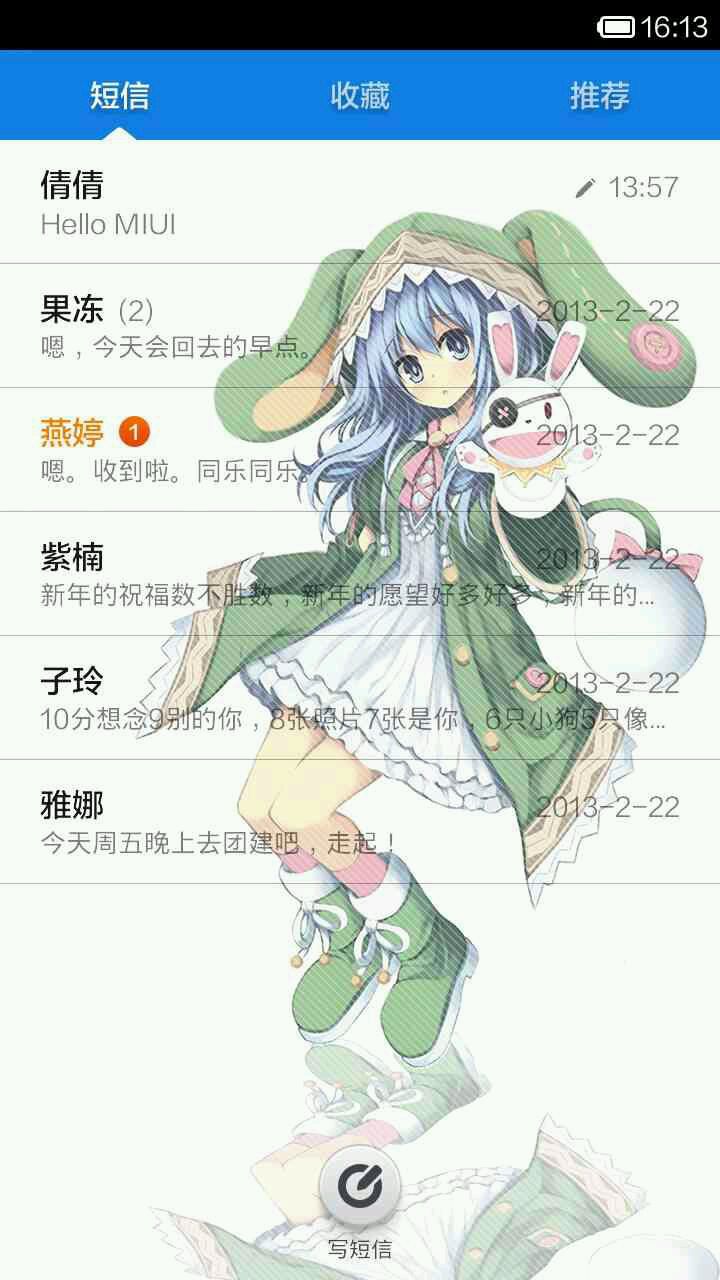View the conversation with 子玲
Screen dimensions: 720x1280
point(360,698)
